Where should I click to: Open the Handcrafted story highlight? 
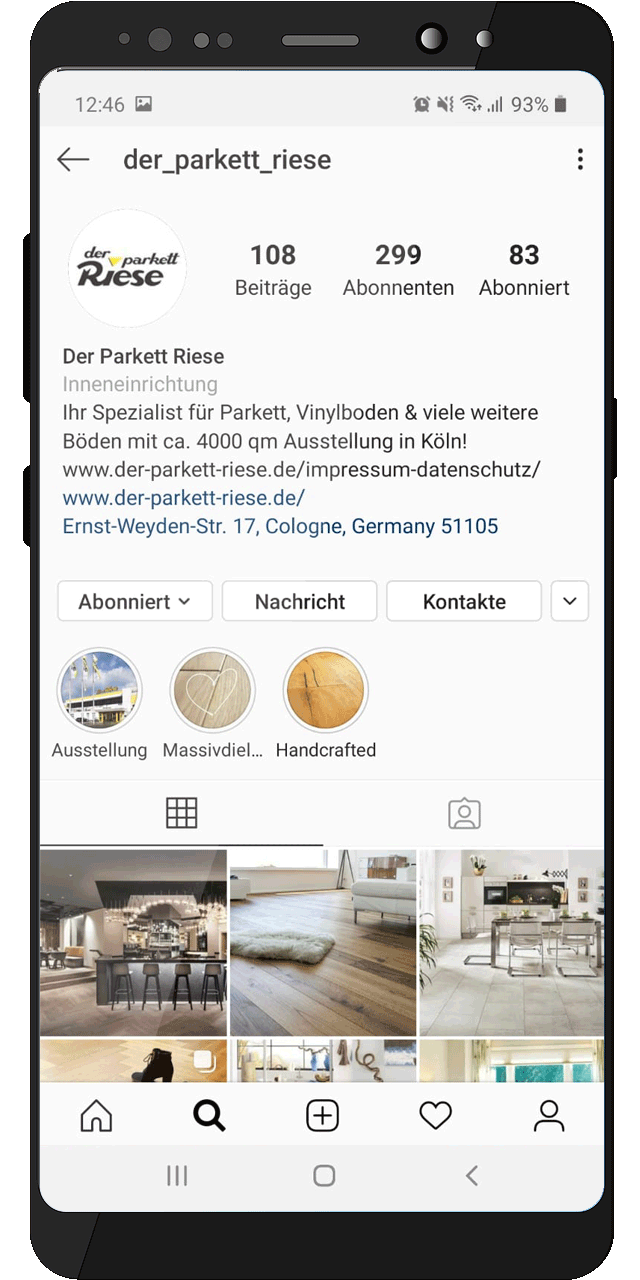click(326, 691)
